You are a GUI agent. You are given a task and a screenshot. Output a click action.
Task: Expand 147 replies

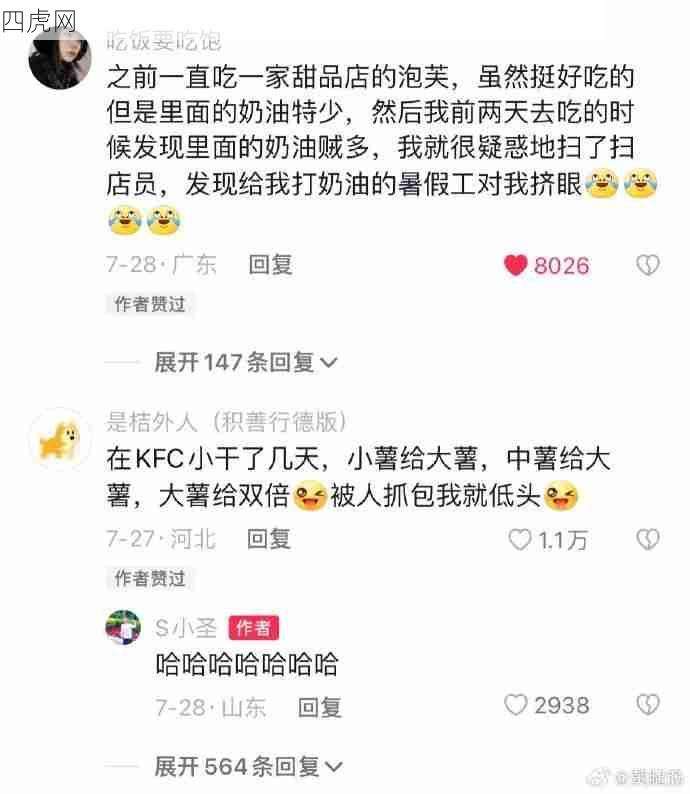(x=246, y=362)
